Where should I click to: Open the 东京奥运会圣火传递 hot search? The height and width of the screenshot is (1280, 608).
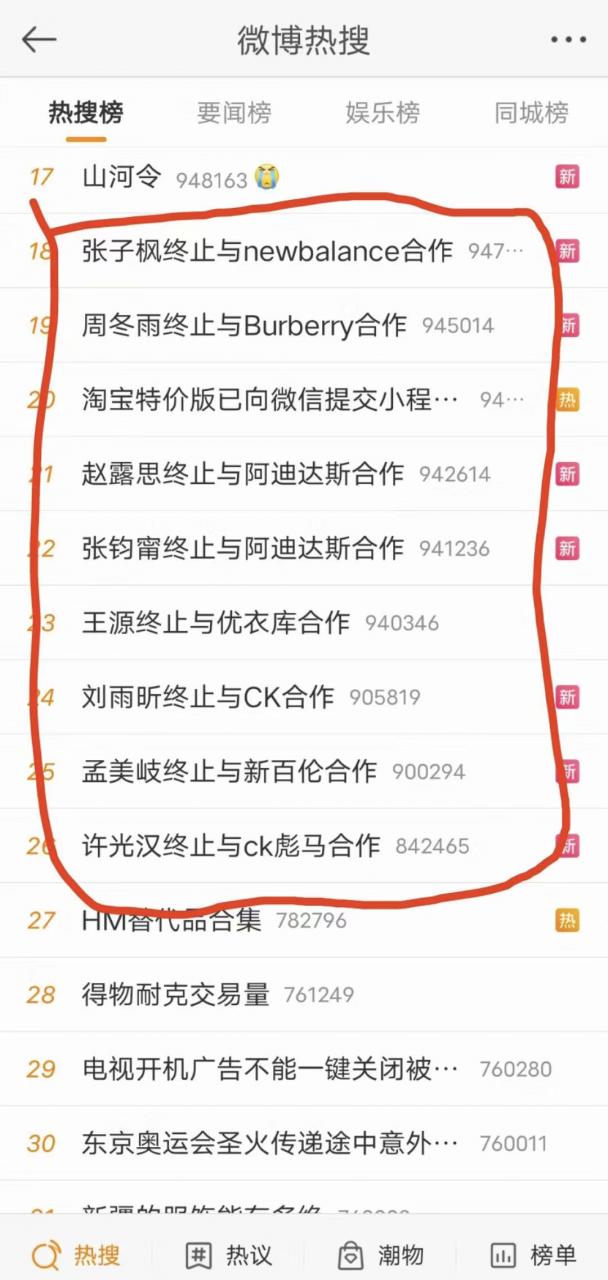(270, 1143)
